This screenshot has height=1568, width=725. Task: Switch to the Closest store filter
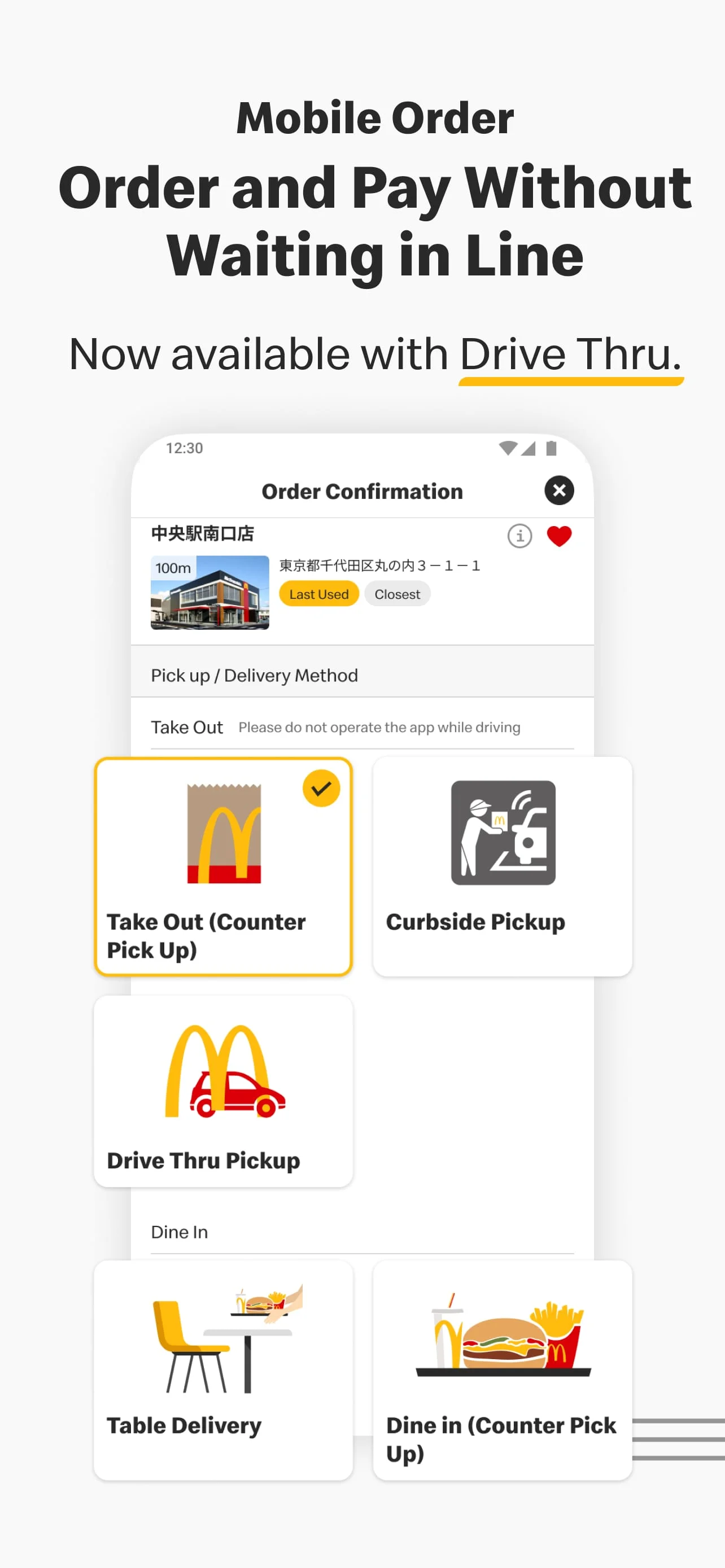[x=397, y=594]
